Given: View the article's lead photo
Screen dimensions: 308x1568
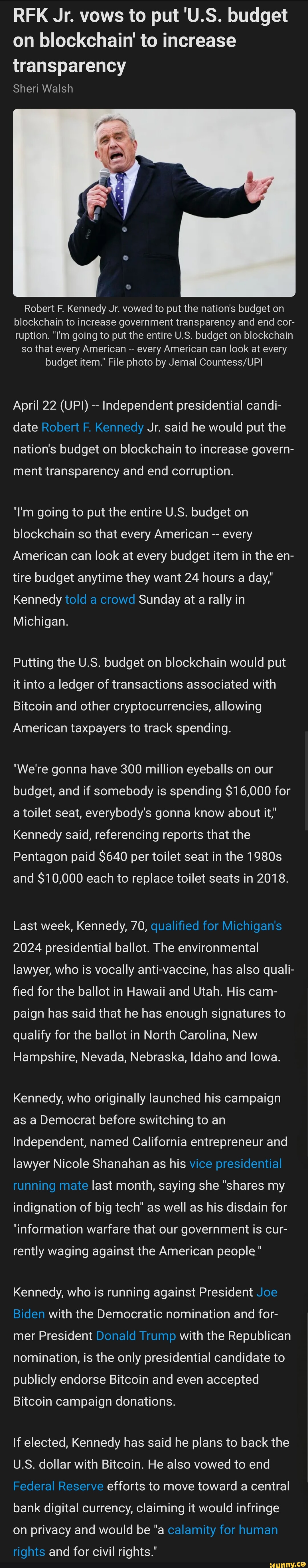Looking at the screenshot, I should (154, 203).
